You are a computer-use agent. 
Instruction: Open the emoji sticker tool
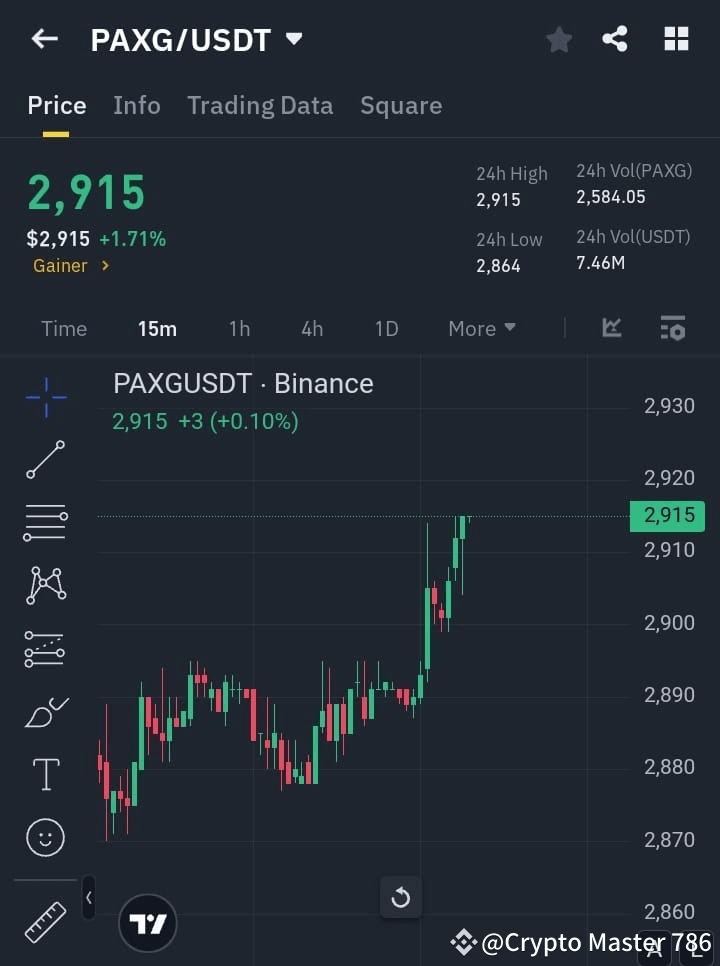(x=44, y=837)
